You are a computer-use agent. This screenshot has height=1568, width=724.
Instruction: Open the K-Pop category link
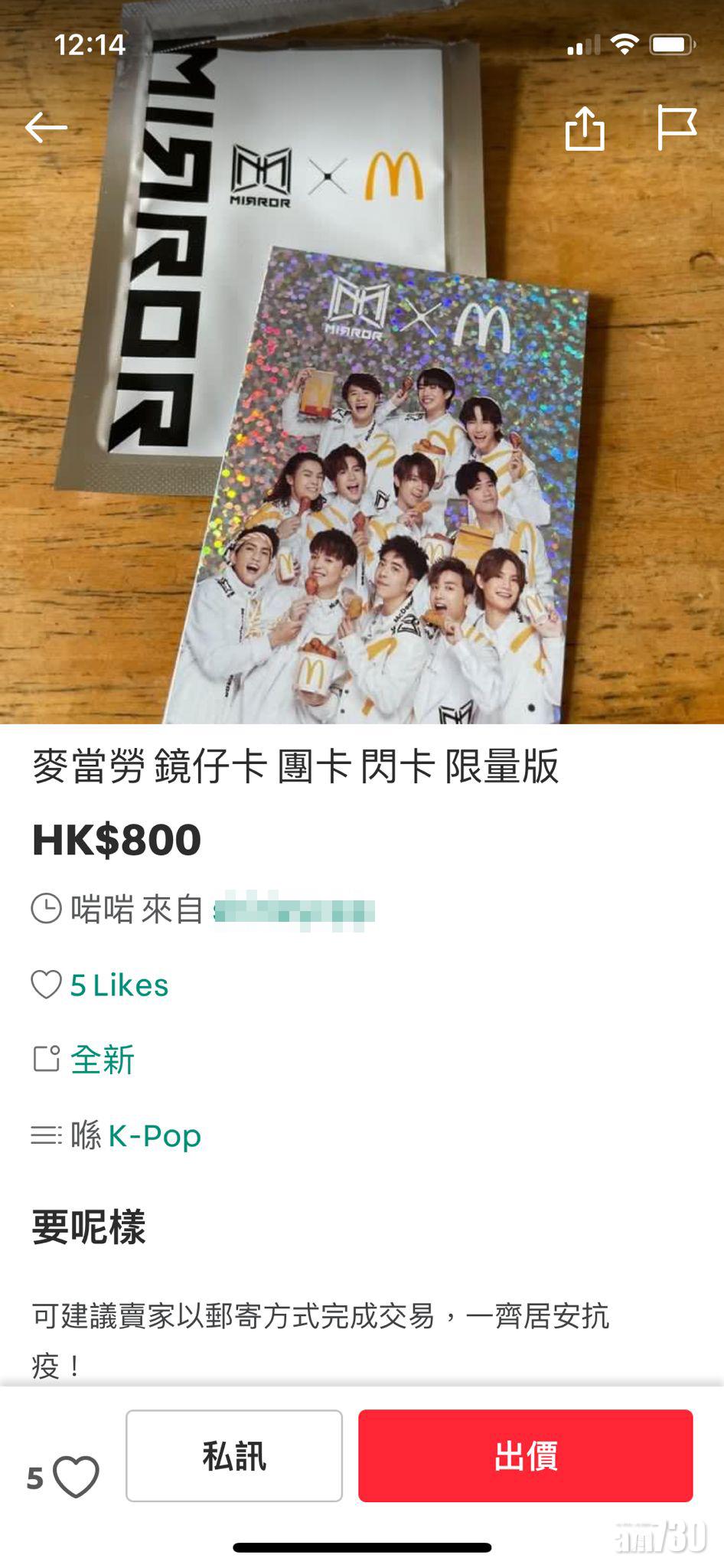pyautogui.click(x=155, y=1135)
